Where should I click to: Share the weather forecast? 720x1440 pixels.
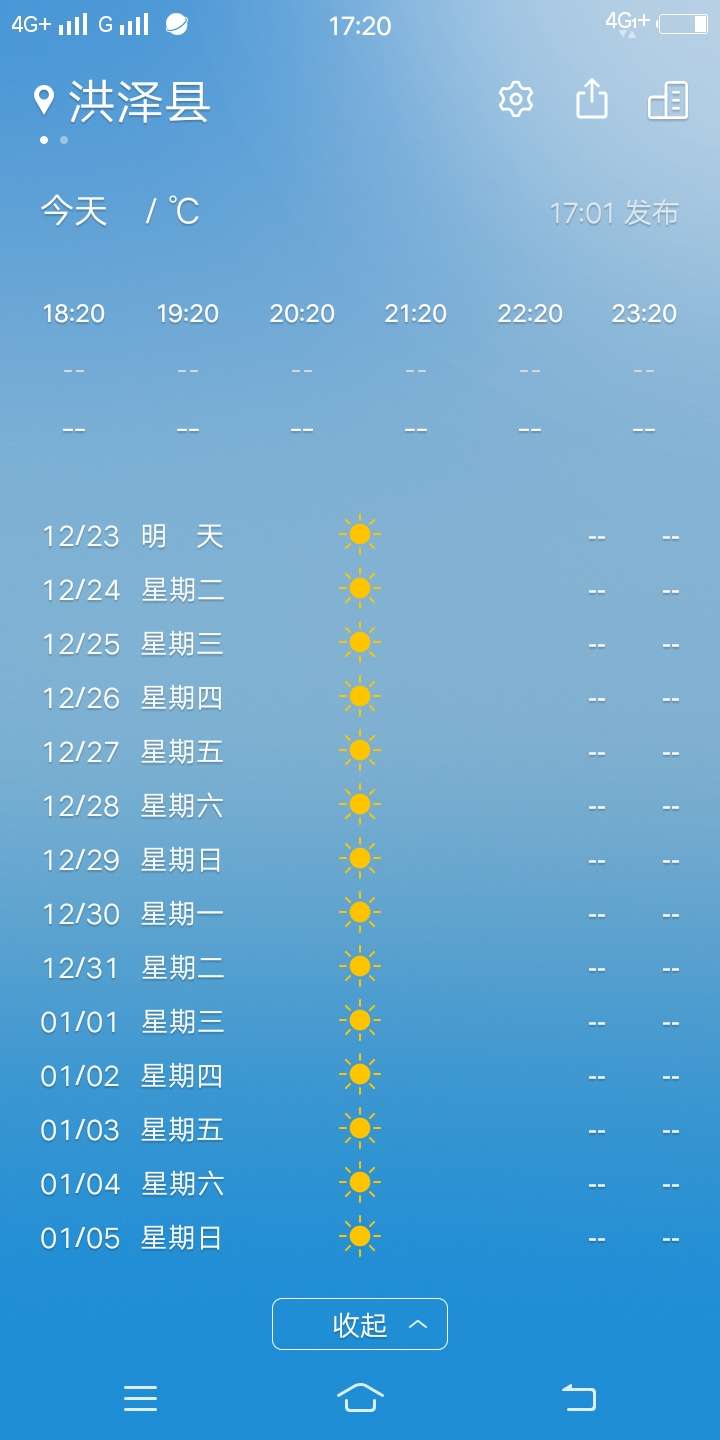592,100
